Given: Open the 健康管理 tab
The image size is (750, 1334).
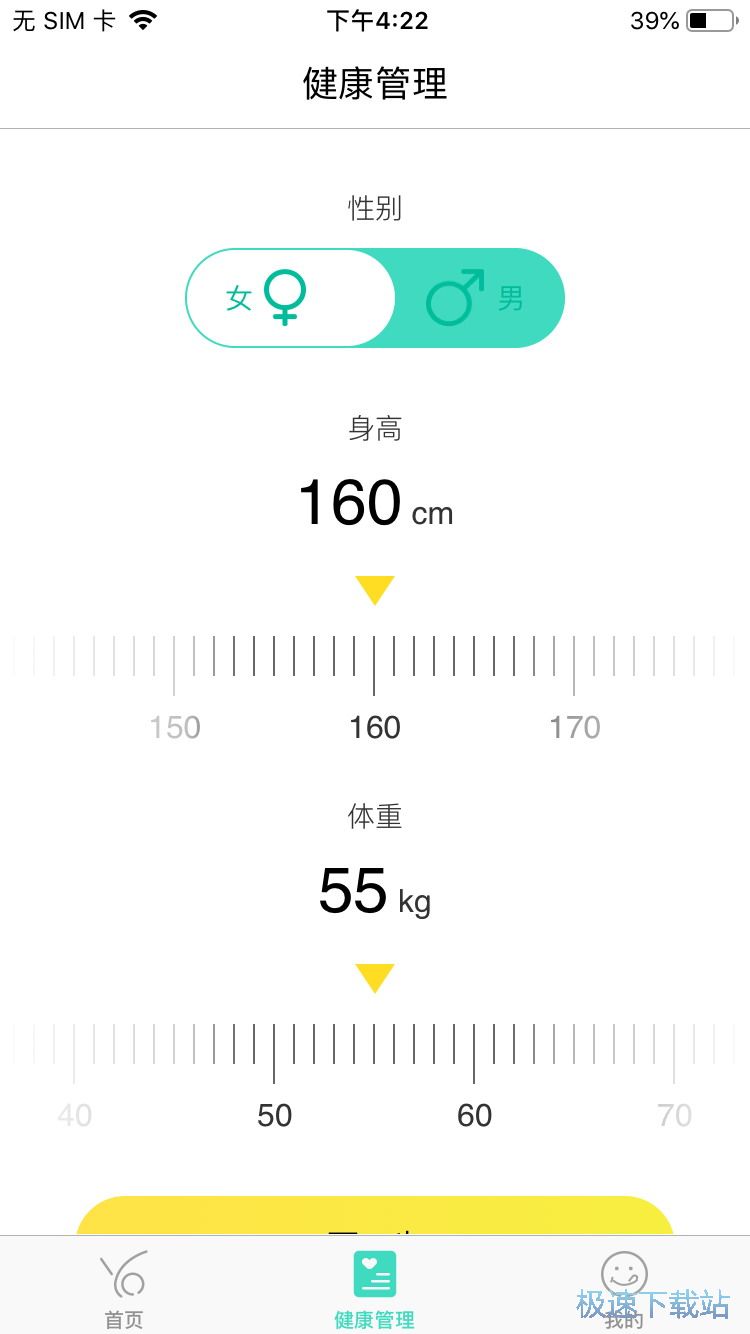Looking at the screenshot, I should coord(374,1288).
